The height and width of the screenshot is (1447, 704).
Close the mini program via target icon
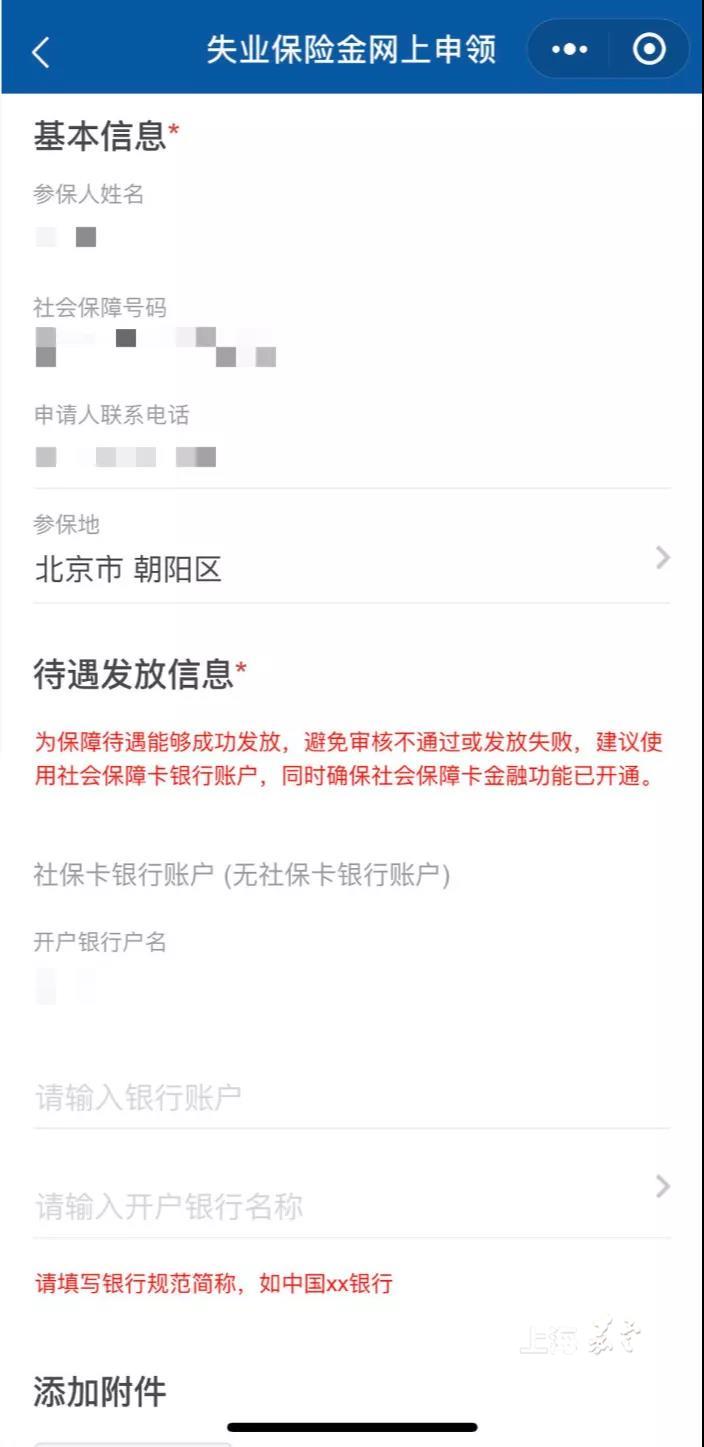point(649,49)
